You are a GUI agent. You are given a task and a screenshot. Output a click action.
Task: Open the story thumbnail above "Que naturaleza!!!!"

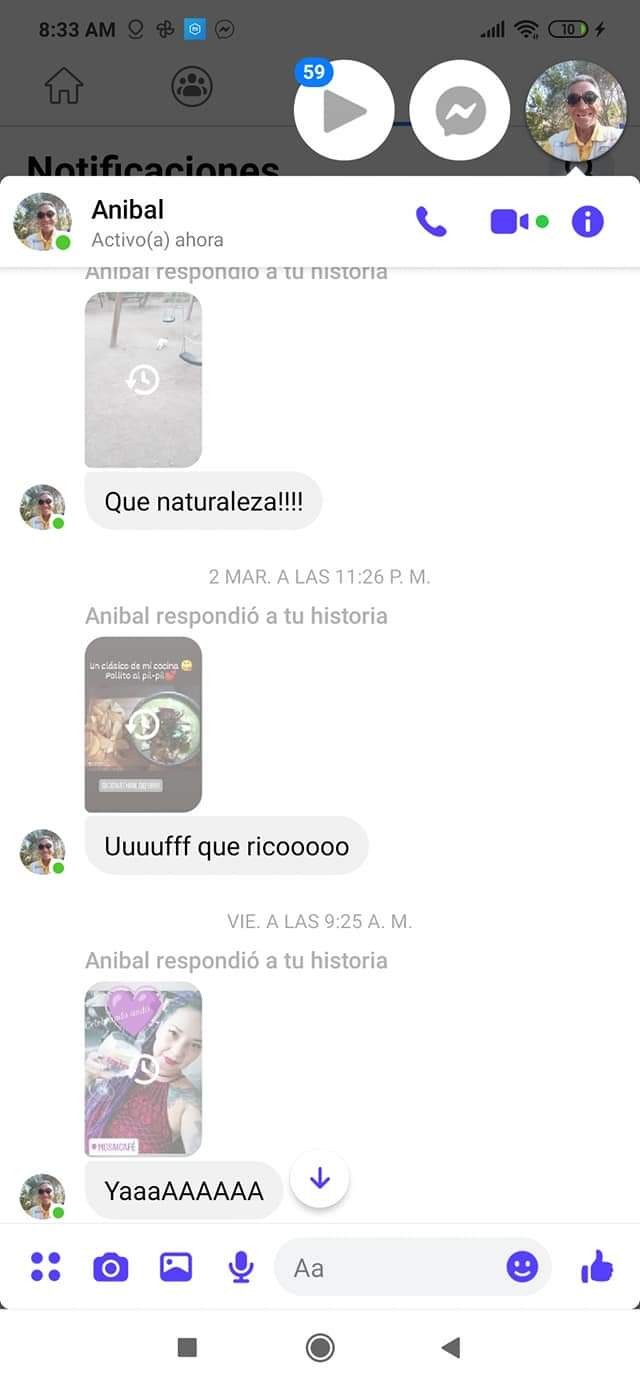[143, 379]
